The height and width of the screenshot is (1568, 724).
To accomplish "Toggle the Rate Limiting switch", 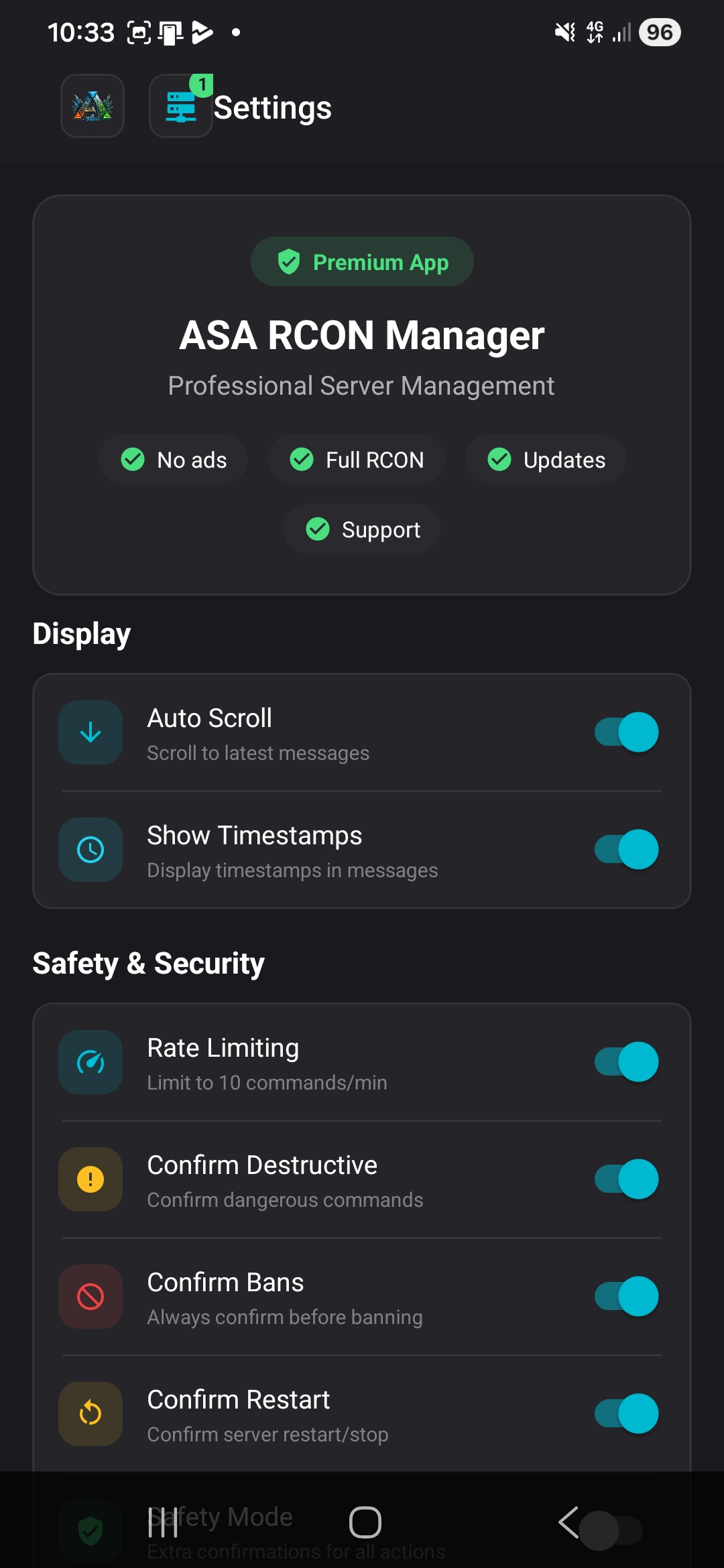I will [626, 1061].
